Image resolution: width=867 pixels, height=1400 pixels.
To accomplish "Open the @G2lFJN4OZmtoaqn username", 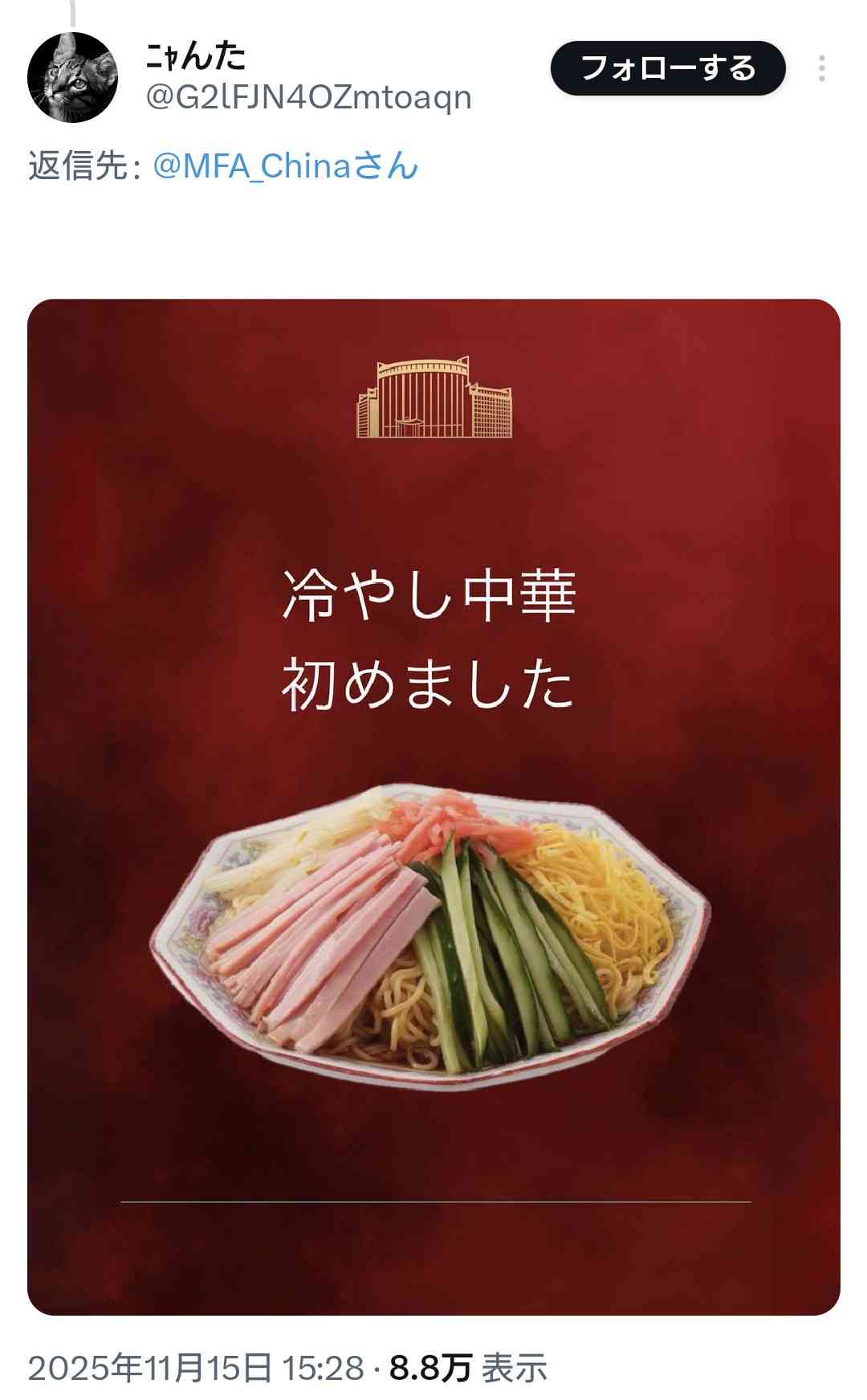I will click(x=308, y=98).
